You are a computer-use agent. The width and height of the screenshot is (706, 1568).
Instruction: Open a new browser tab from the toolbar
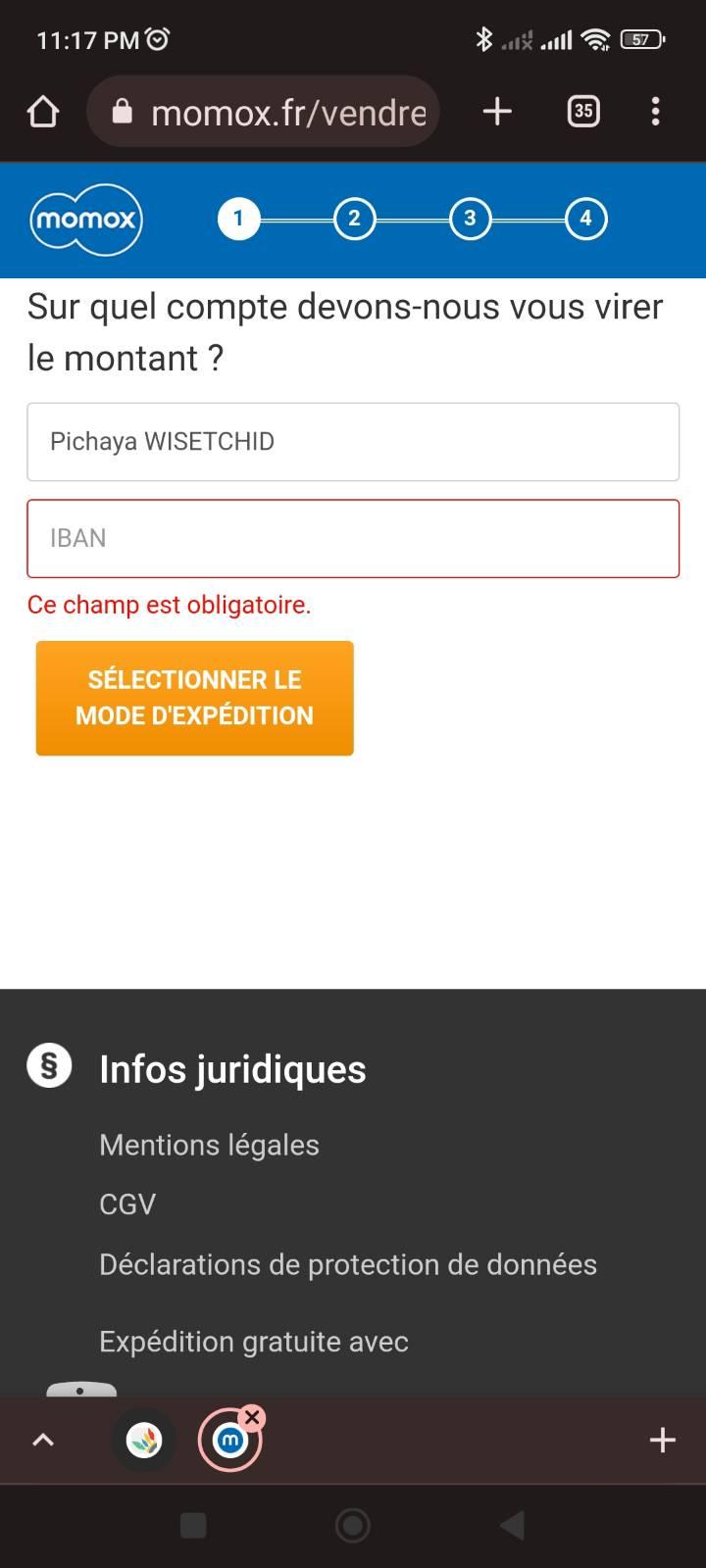[x=497, y=112]
